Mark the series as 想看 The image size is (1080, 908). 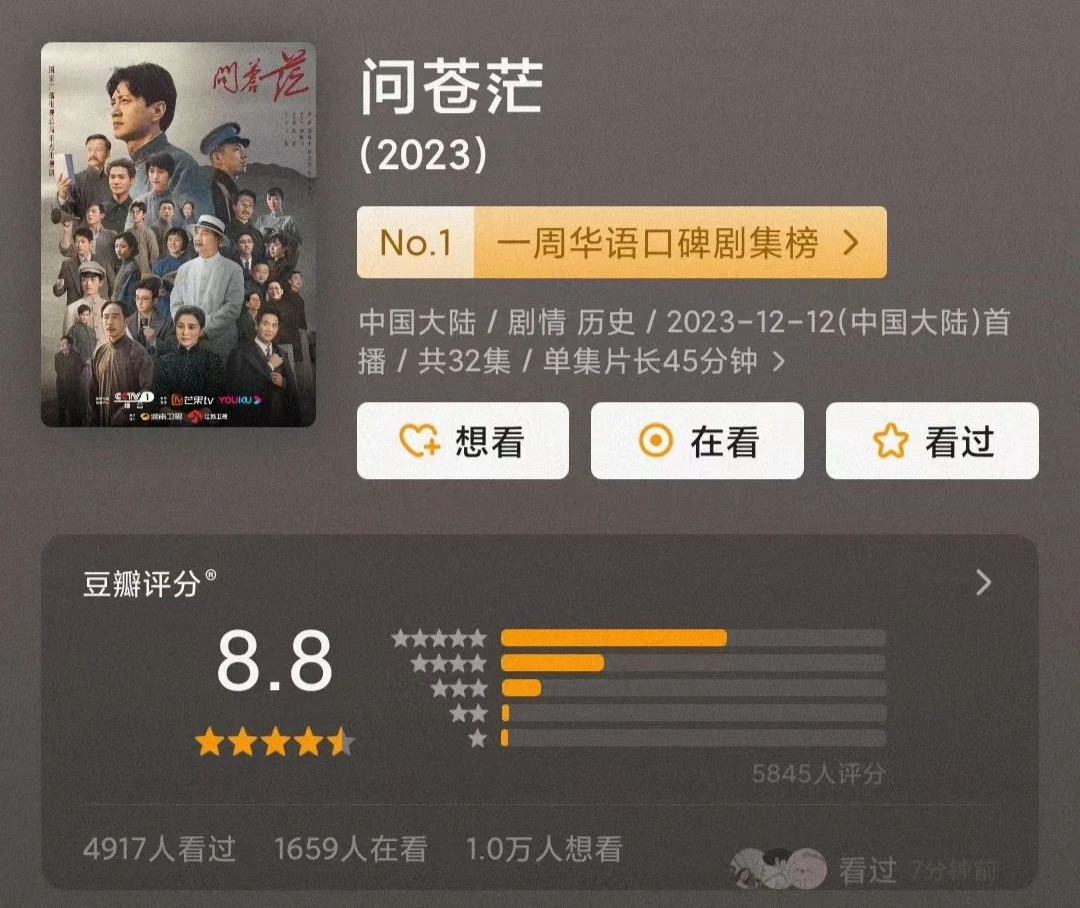(x=463, y=441)
